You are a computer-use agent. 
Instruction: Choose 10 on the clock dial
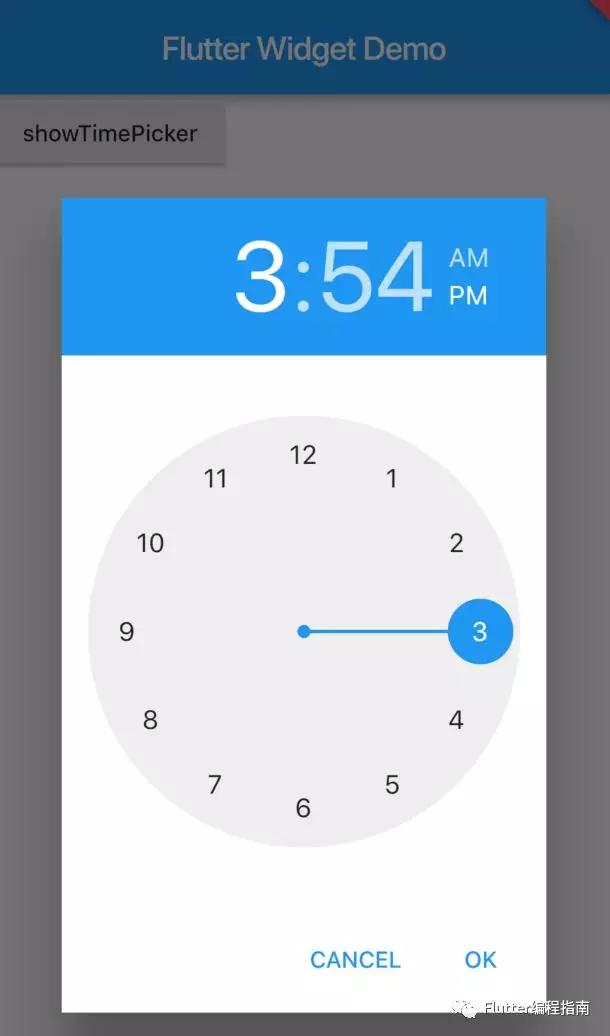pos(150,543)
